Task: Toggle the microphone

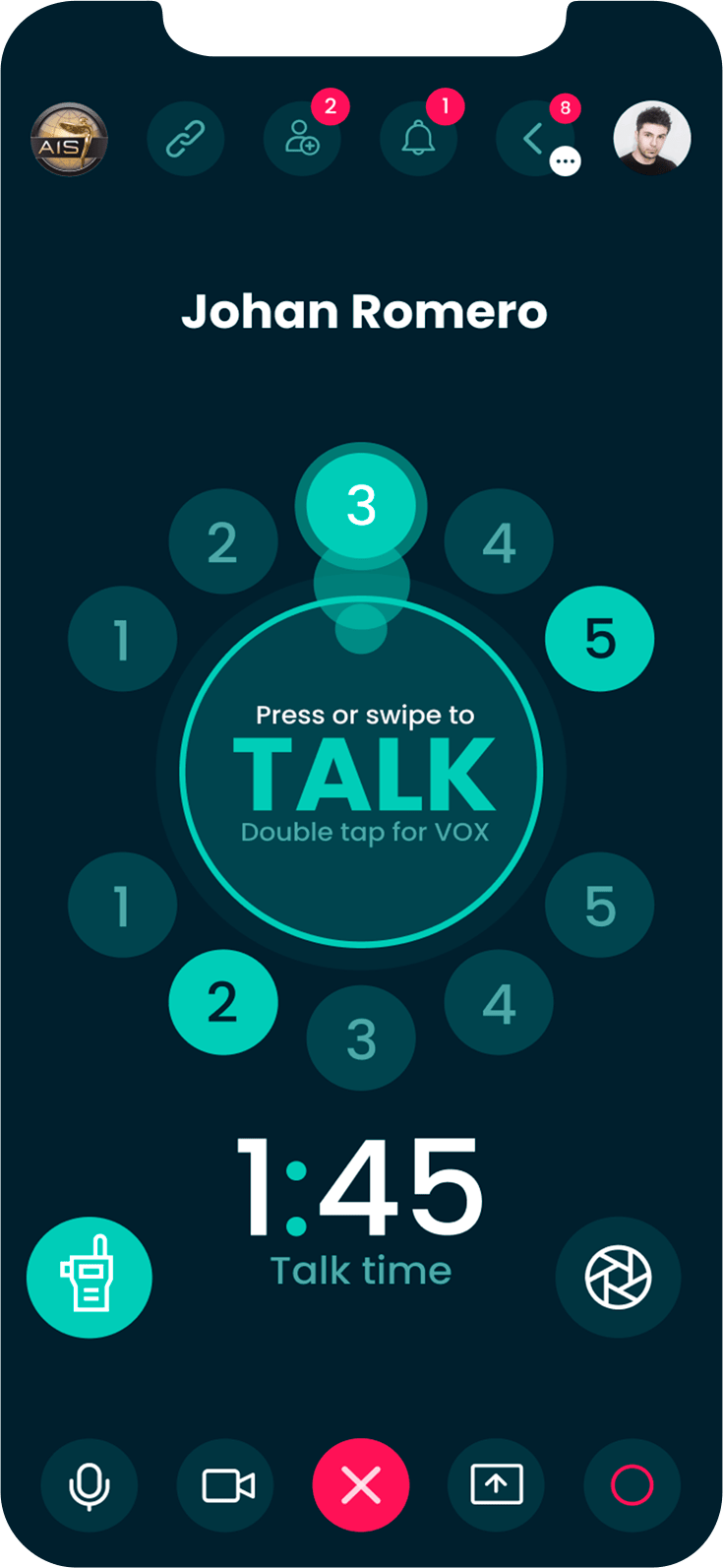Action: [x=90, y=1486]
